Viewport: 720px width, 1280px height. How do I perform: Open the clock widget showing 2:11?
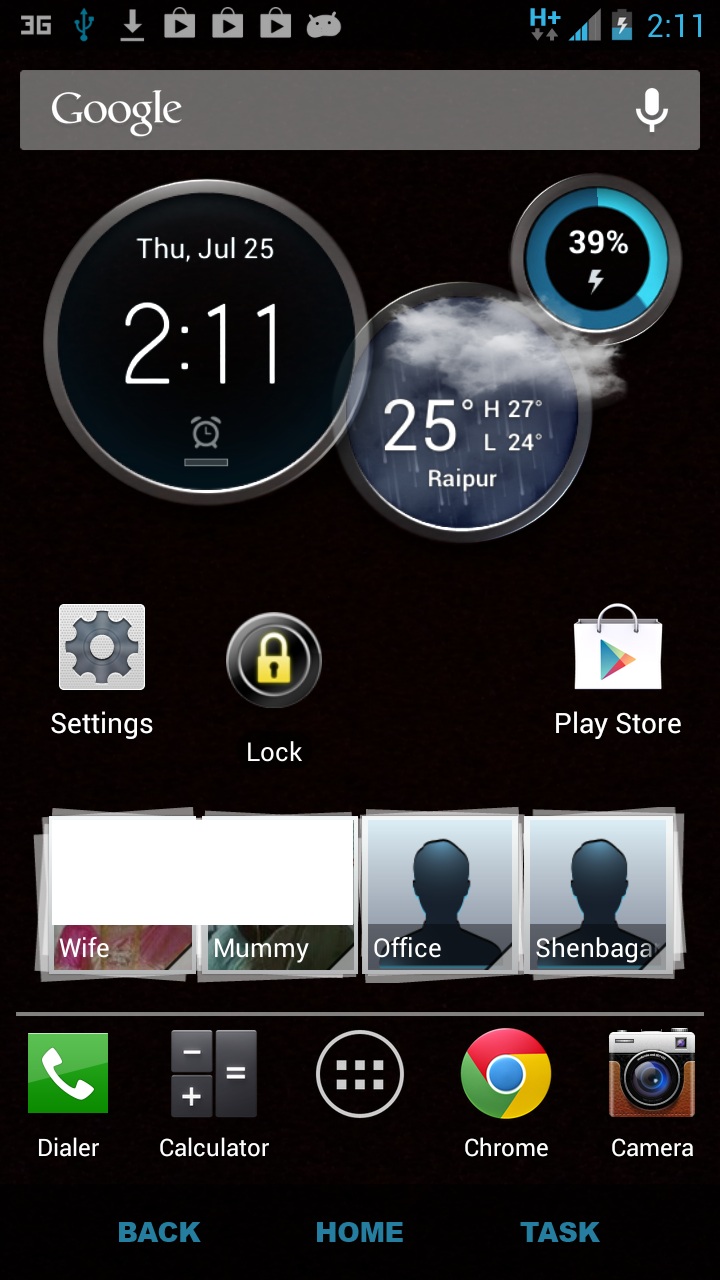(205, 340)
